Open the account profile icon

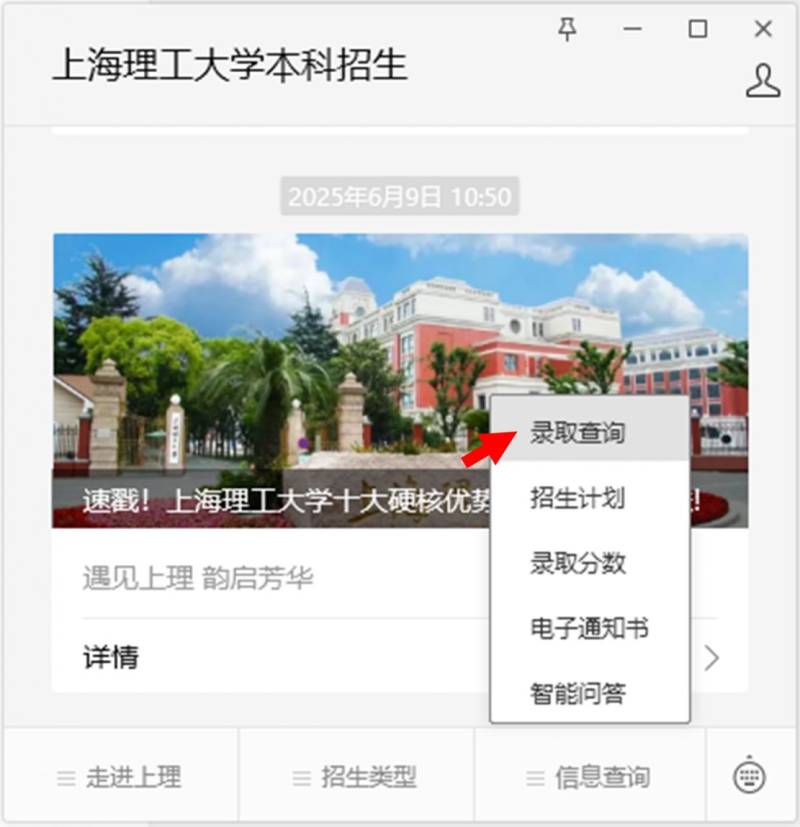762,81
